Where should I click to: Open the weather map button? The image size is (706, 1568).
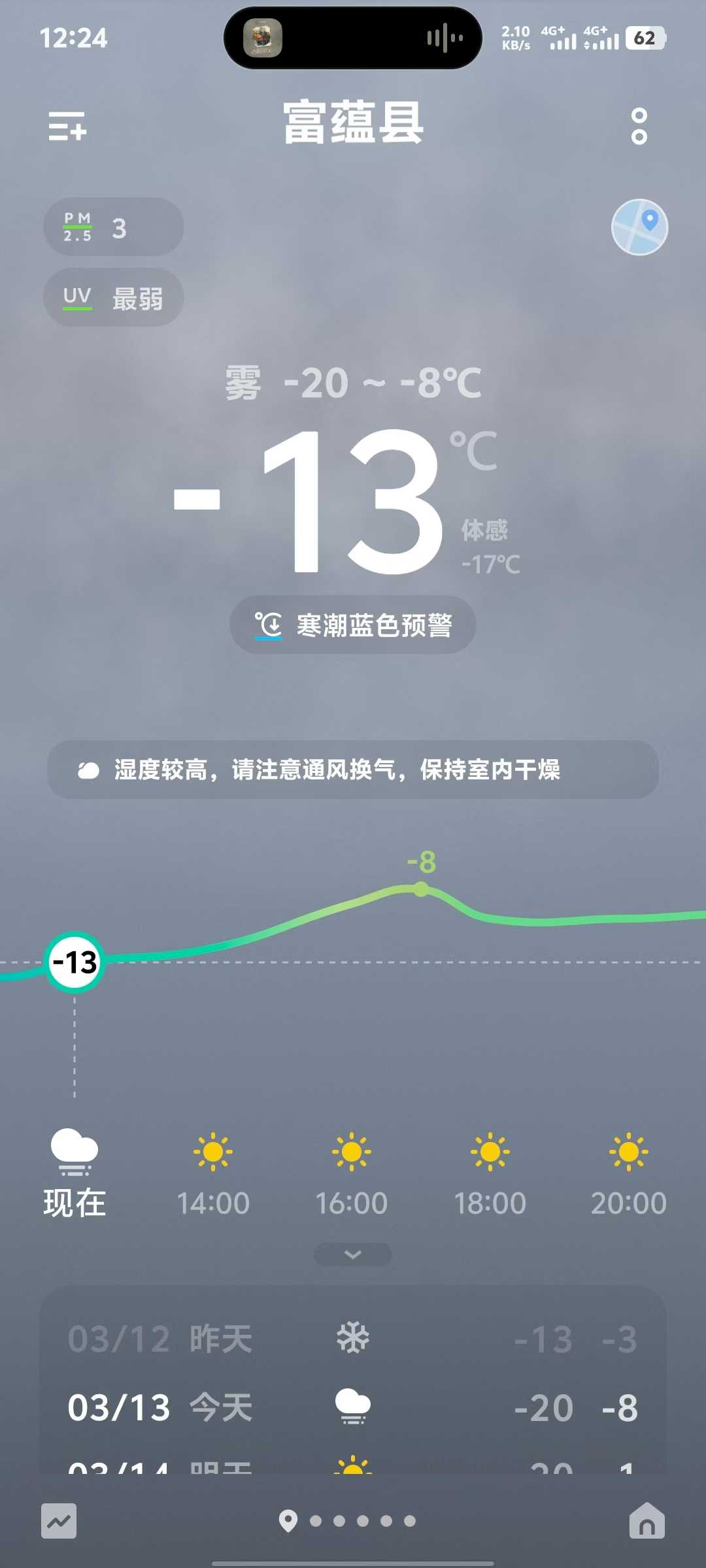pyautogui.click(x=639, y=227)
